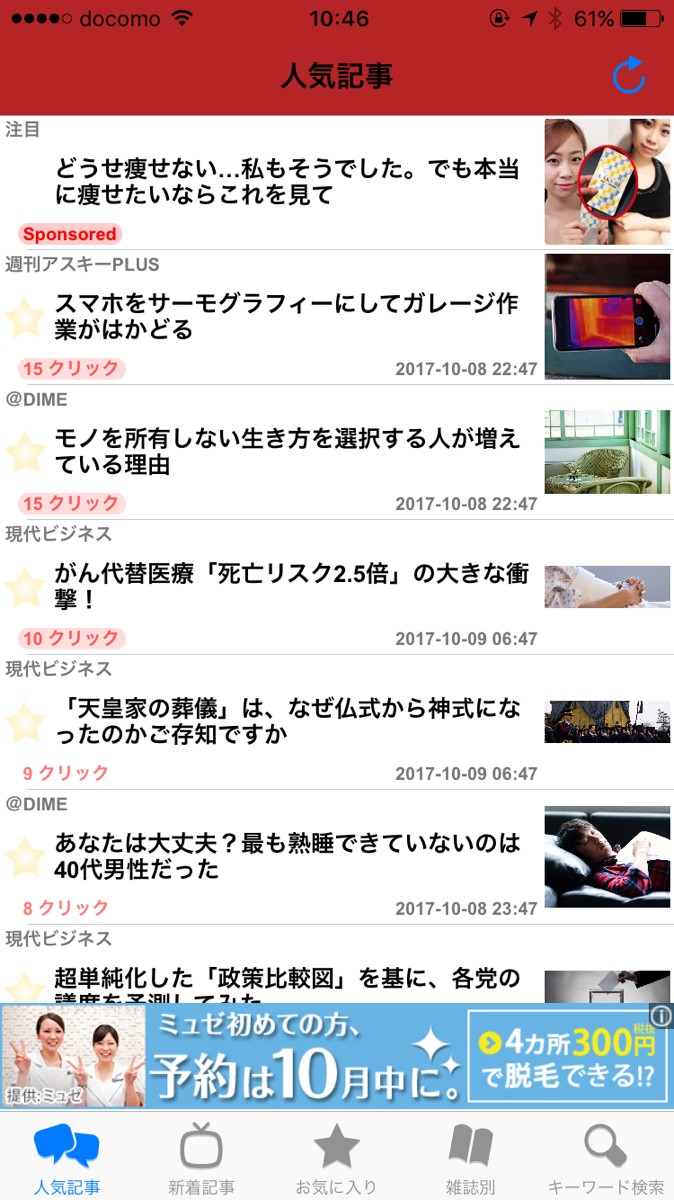Read the モノを所有しない生き方 article
Image resolution: width=674 pixels, height=1200 pixels.
(x=288, y=451)
